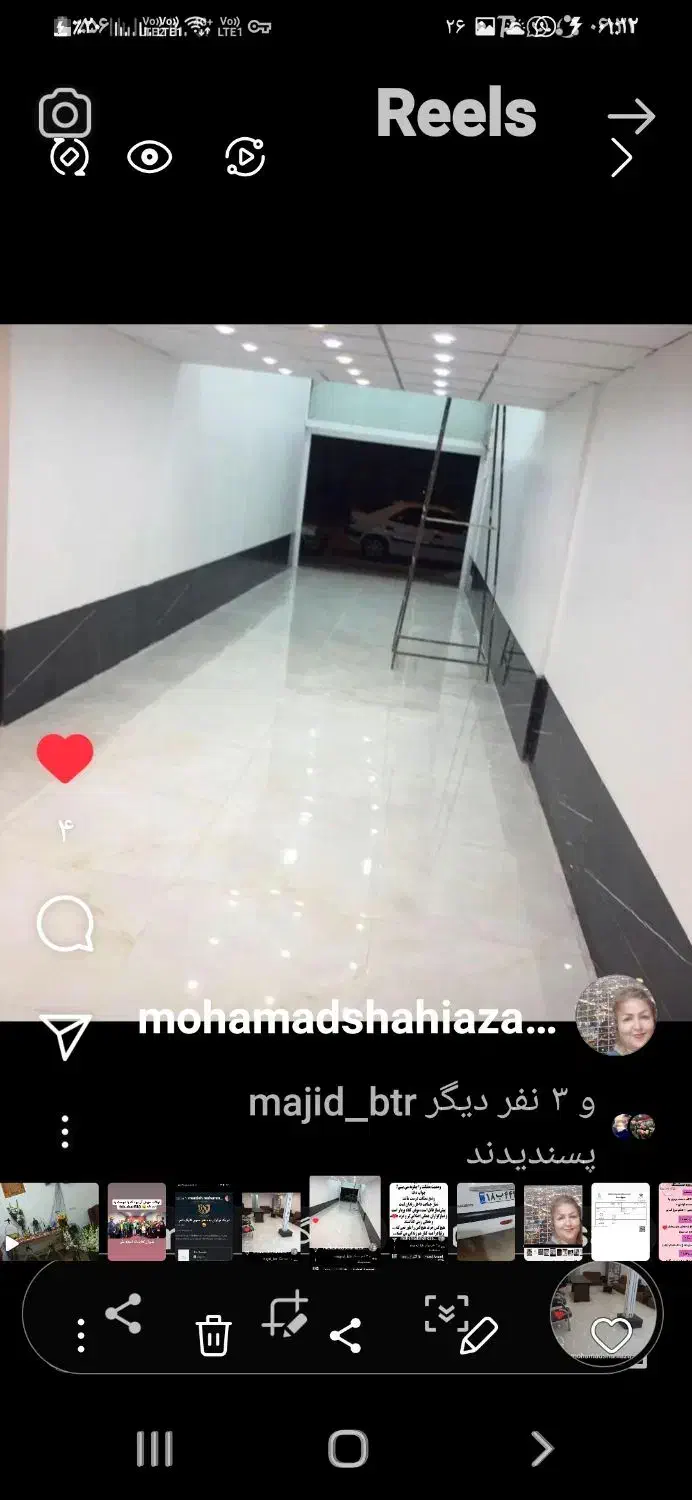The image size is (692, 1500).
Task: Open the flower video thumbnail in strip
Action: [x=50, y=1219]
